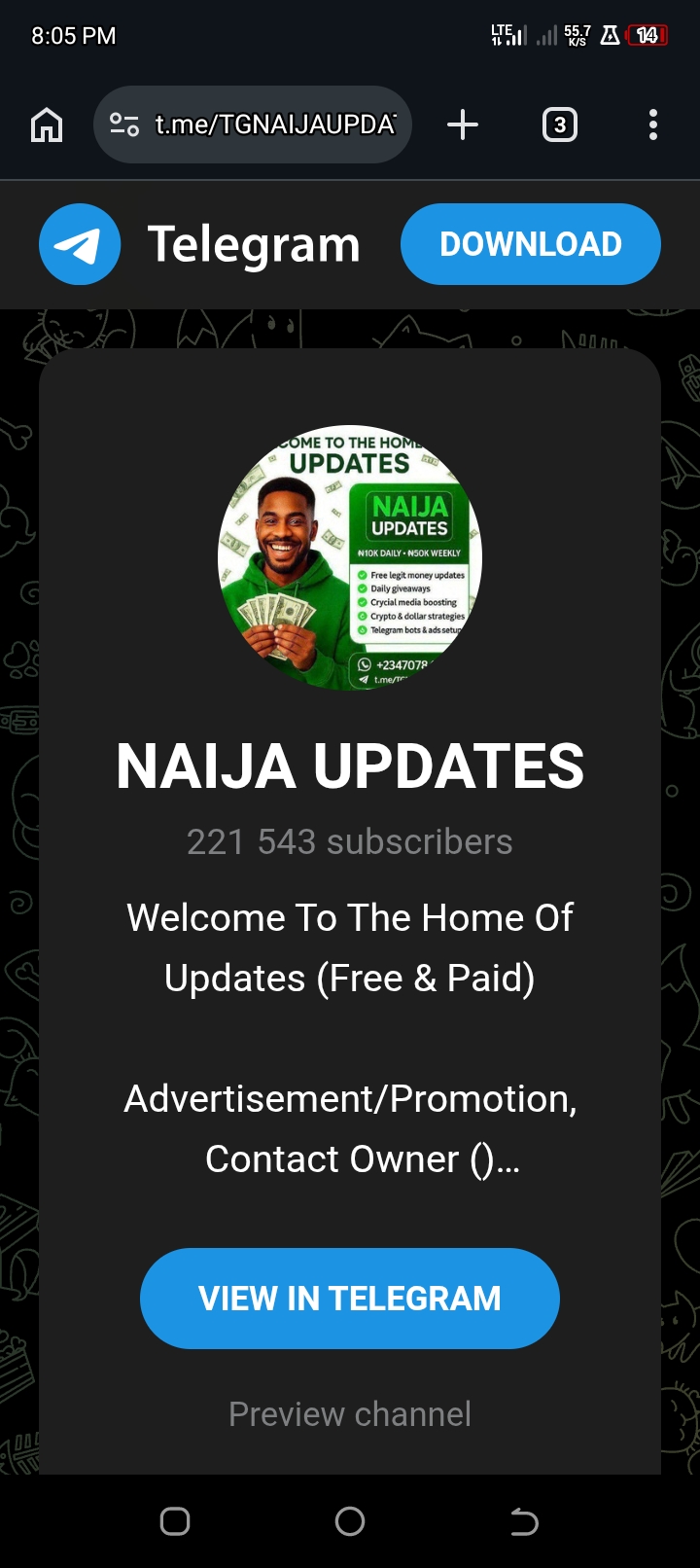Open a new browser tab
This screenshot has width=700, height=1568.
tap(463, 125)
